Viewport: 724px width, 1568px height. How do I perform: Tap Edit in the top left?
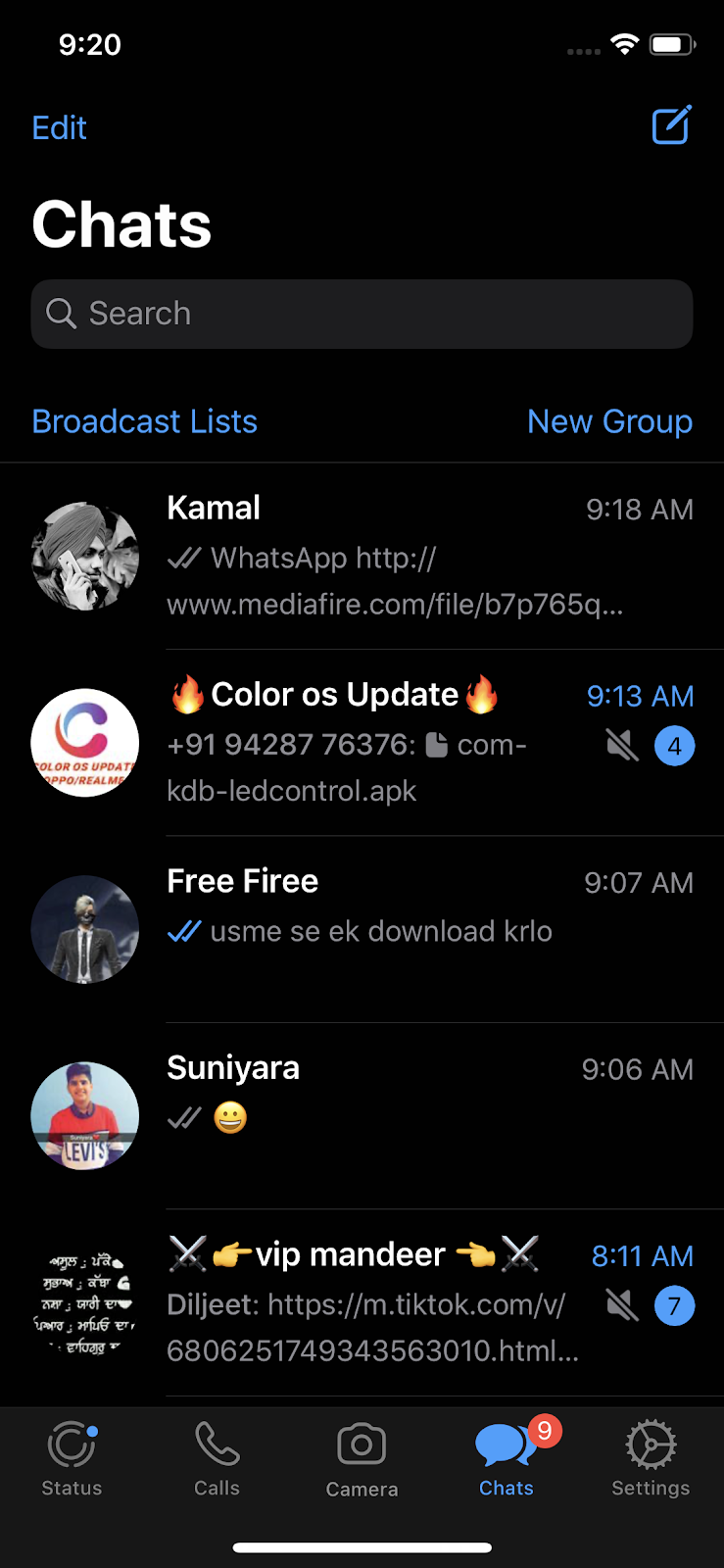(59, 127)
